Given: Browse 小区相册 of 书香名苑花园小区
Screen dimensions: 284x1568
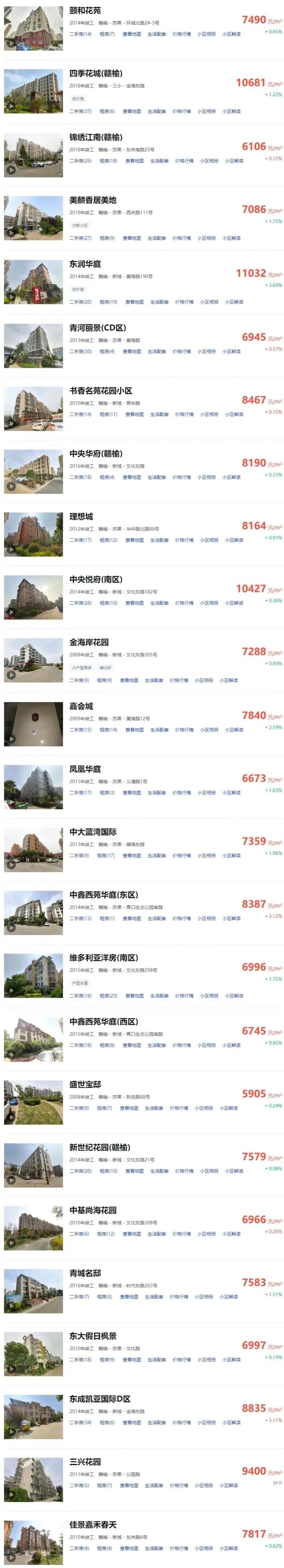Looking at the screenshot, I should (x=209, y=415).
